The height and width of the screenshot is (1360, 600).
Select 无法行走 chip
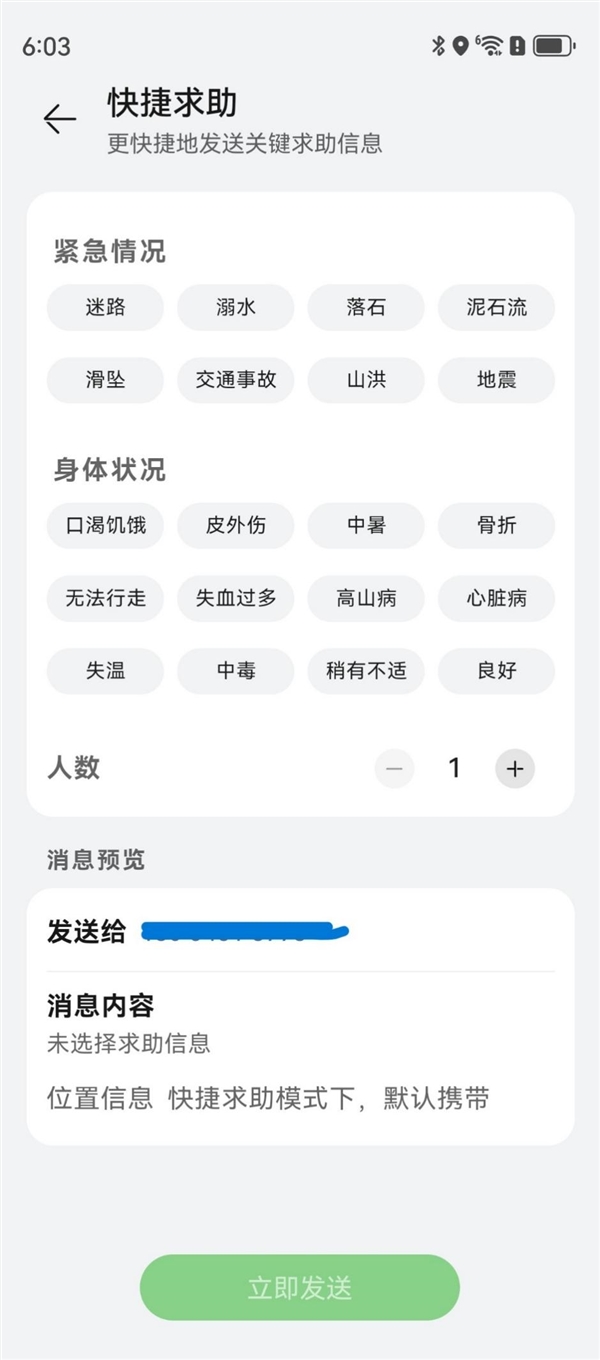(x=105, y=598)
